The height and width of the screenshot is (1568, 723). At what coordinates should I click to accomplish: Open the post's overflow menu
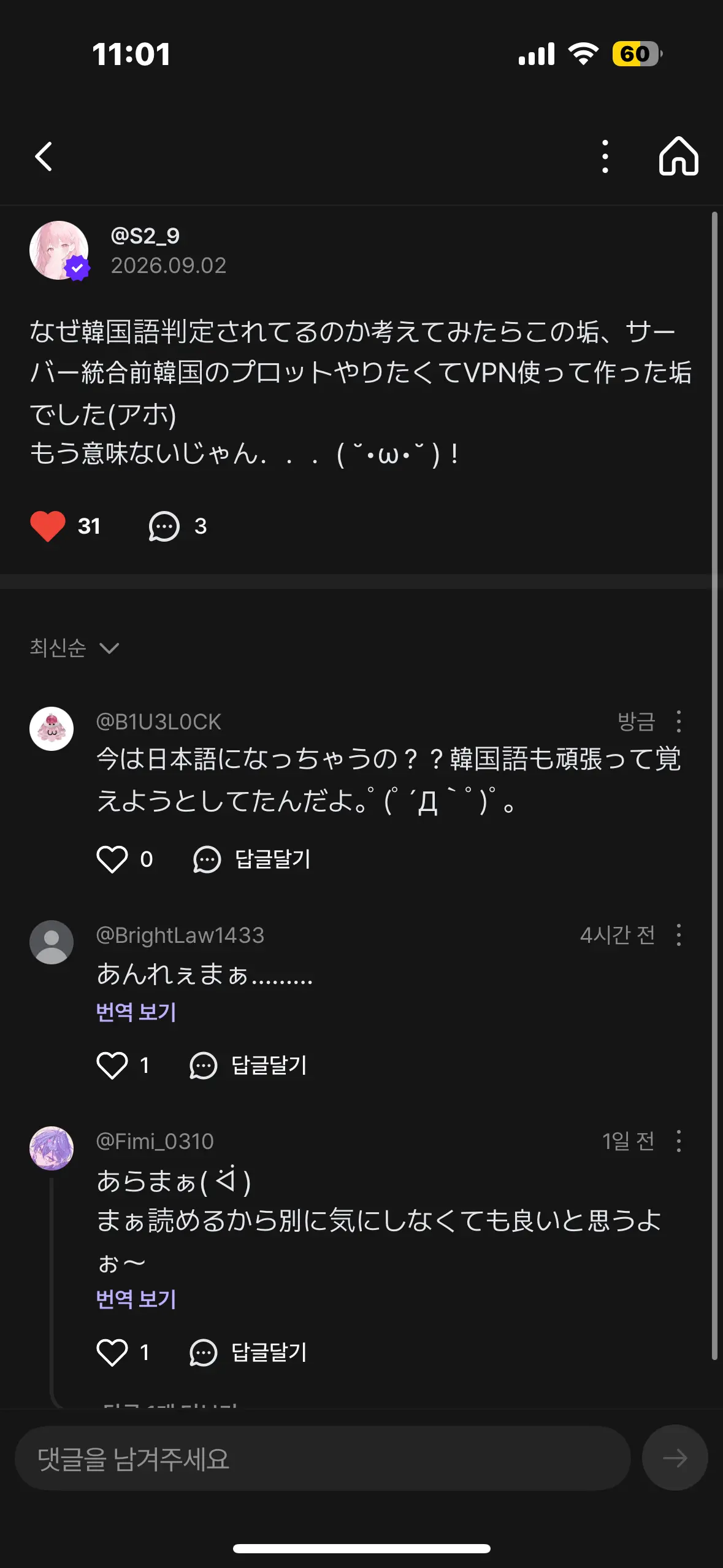click(x=605, y=156)
